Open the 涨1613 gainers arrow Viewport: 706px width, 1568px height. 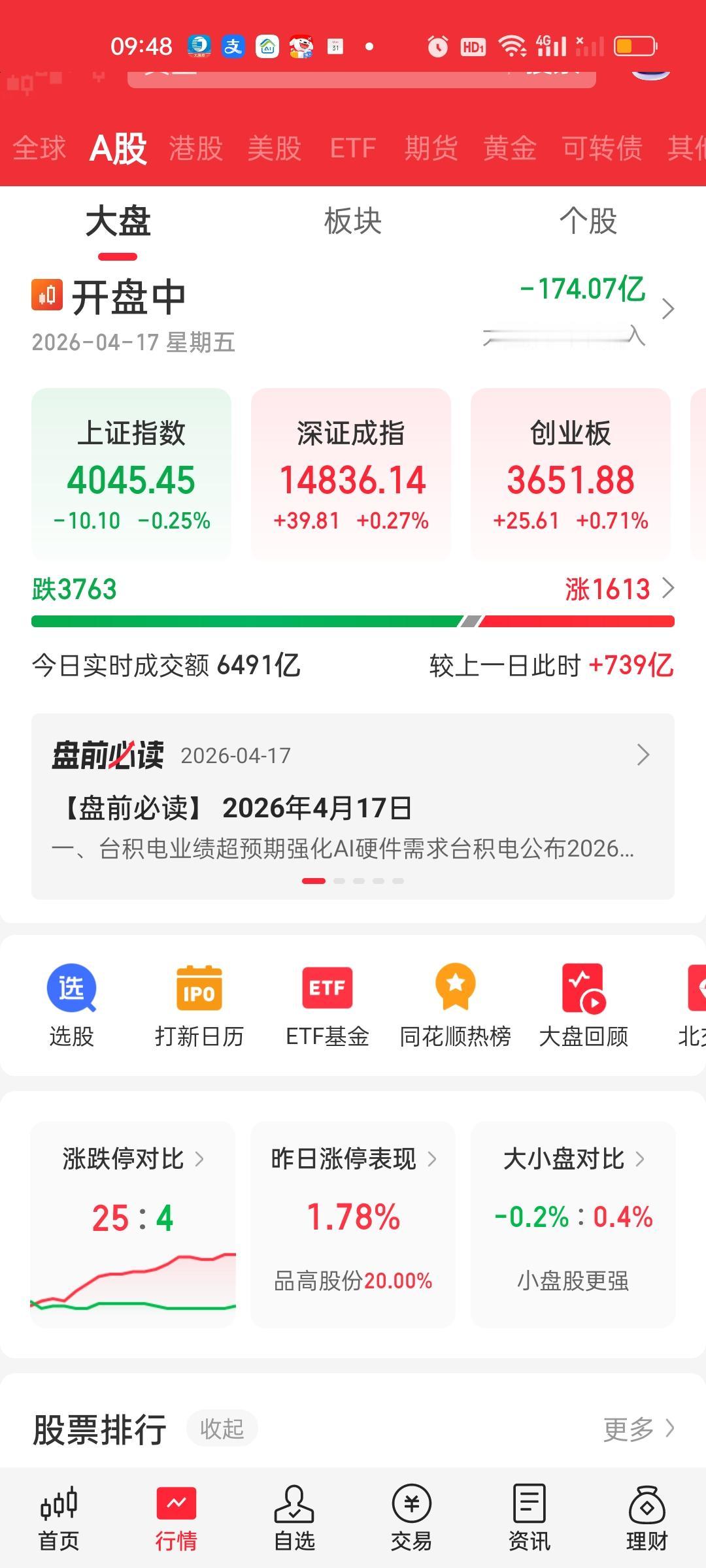[608, 588]
